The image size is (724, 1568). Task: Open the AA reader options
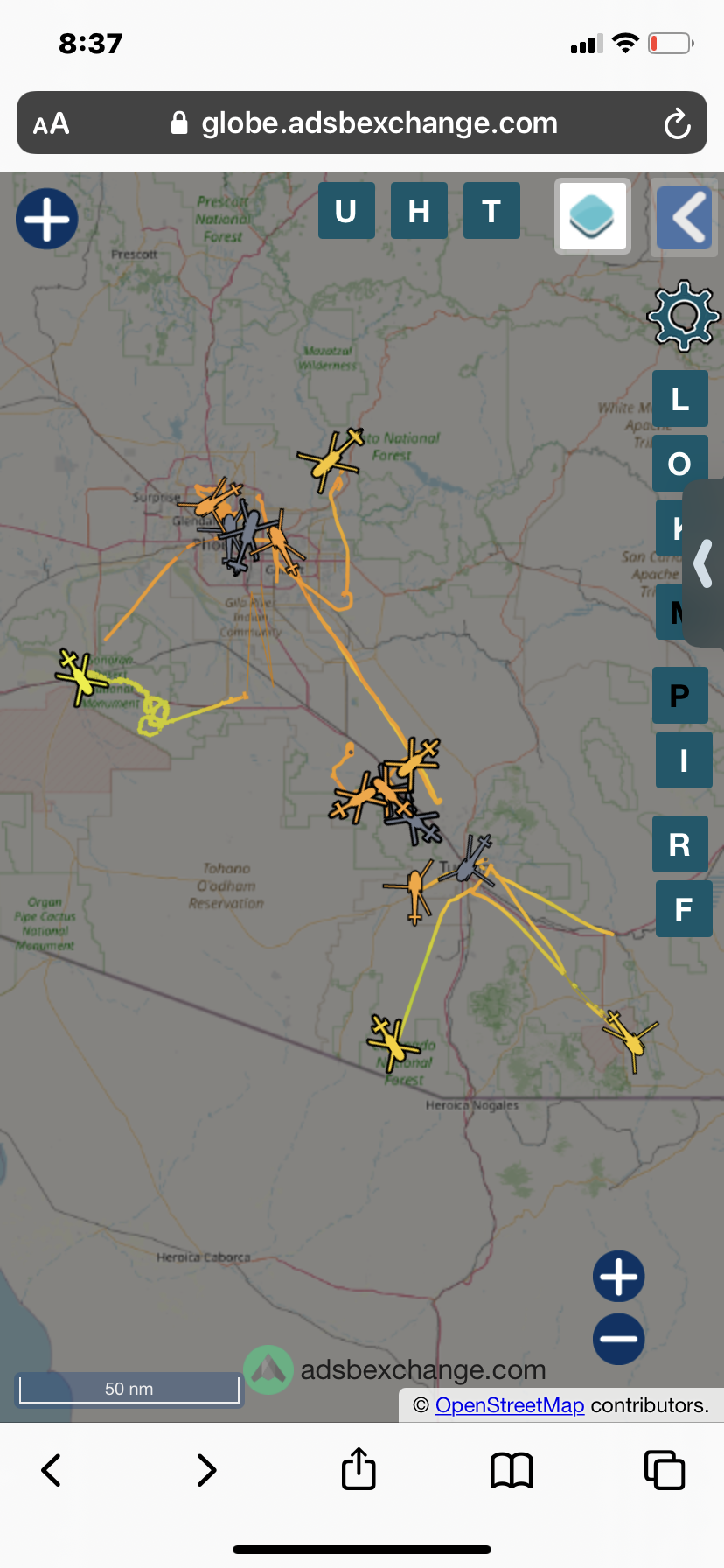51,123
